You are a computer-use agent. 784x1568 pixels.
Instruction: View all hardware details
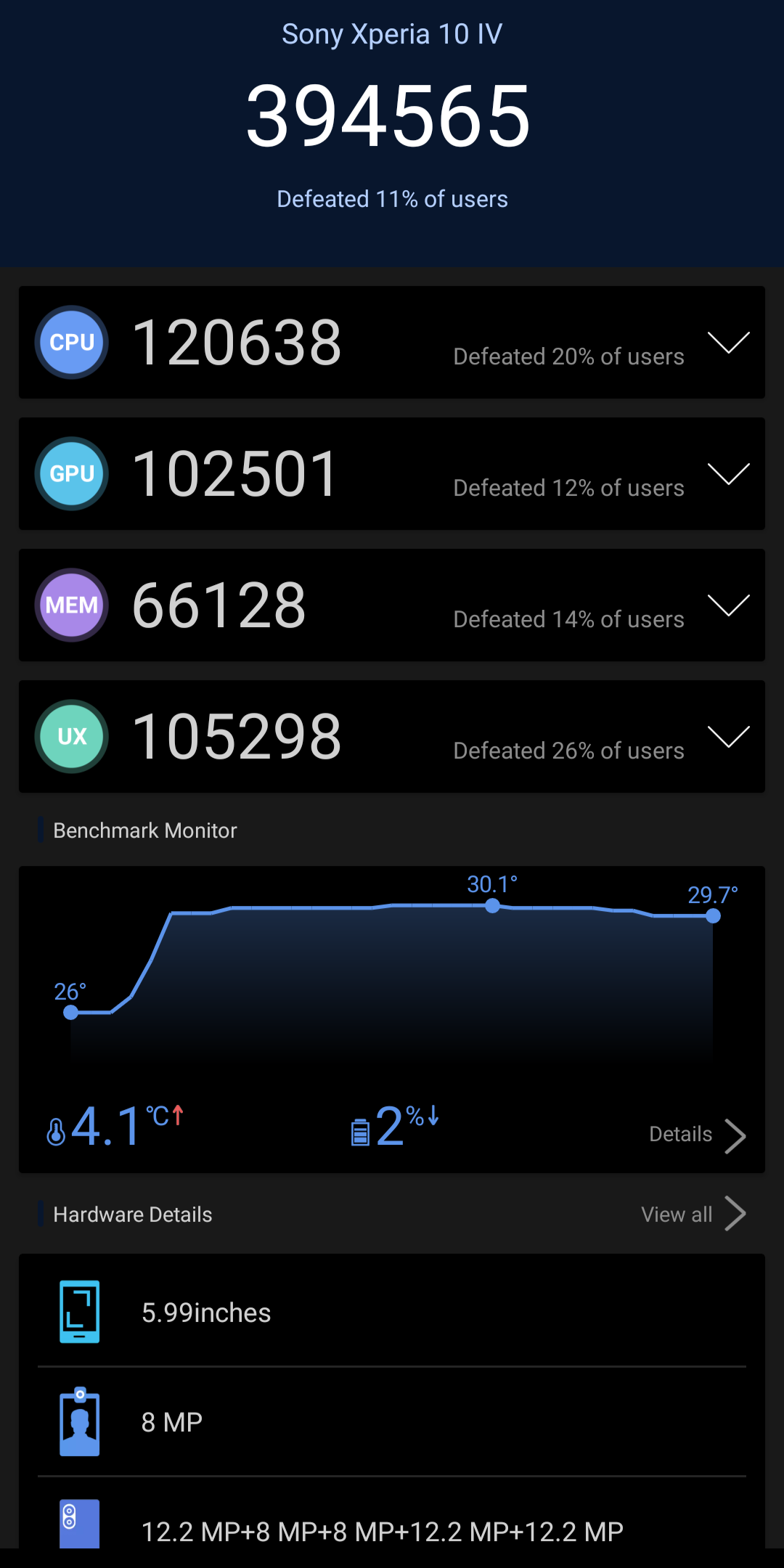pos(693,1214)
